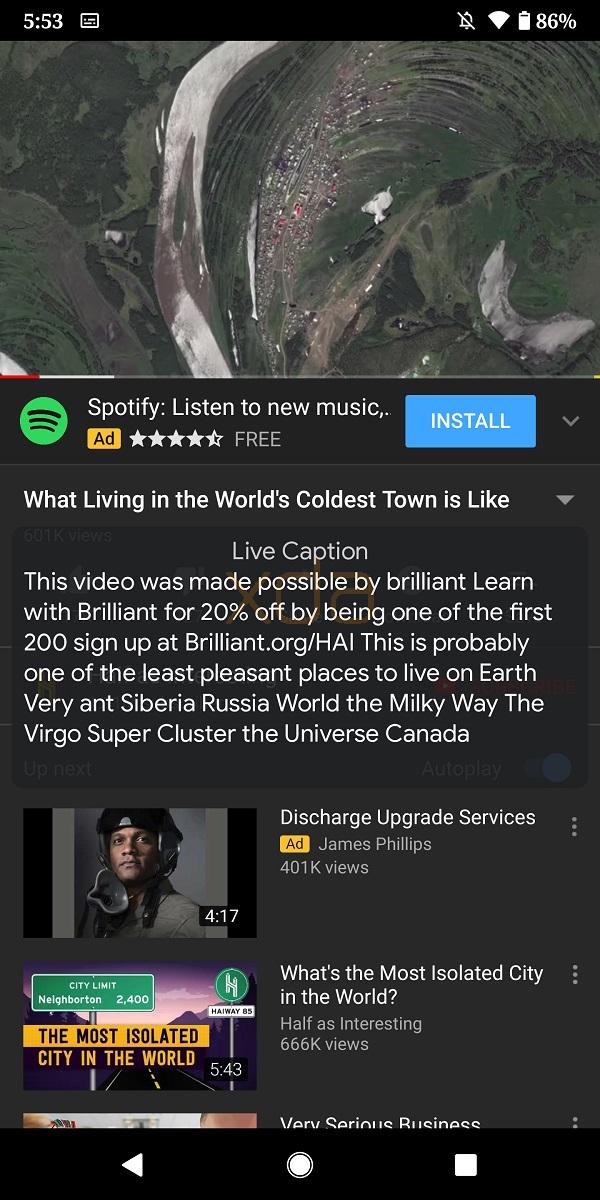This screenshot has width=600, height=1200.
Task: Expand the Spotify ad chevron
Action: pos(570,421)
